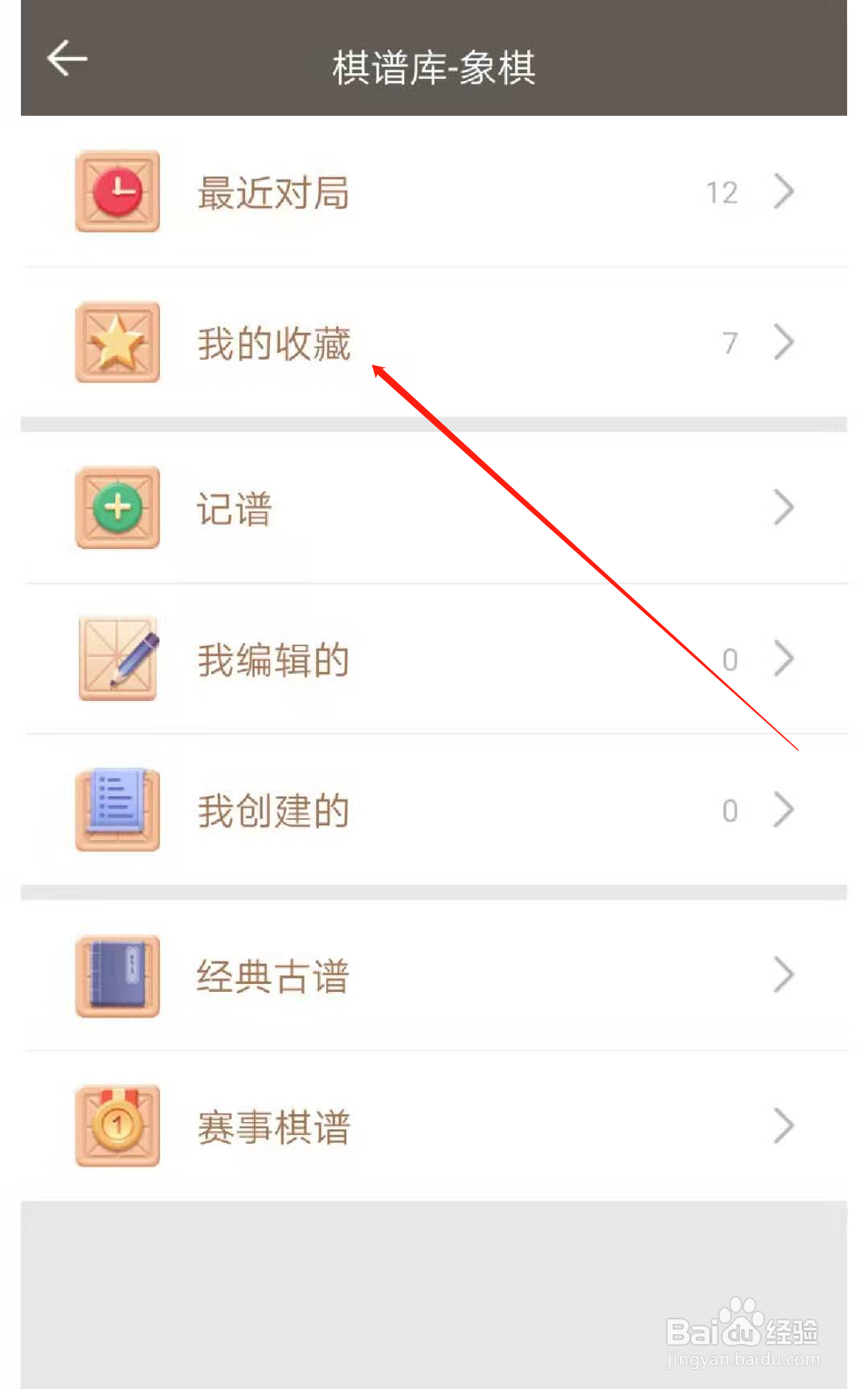Tap the green plus icon for 记谱
This screenshot has width=868, height=1389.
click(117, 507)
